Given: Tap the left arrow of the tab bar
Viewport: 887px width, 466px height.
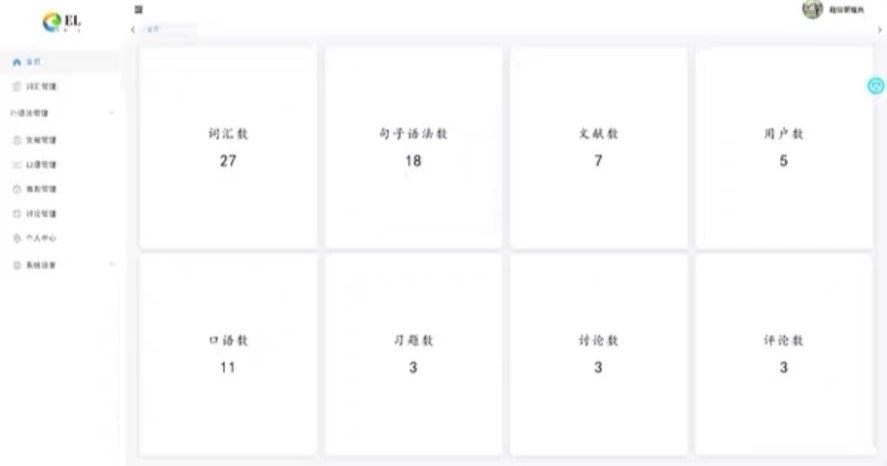Looking at the screenshot, I should tap(133, 30).
